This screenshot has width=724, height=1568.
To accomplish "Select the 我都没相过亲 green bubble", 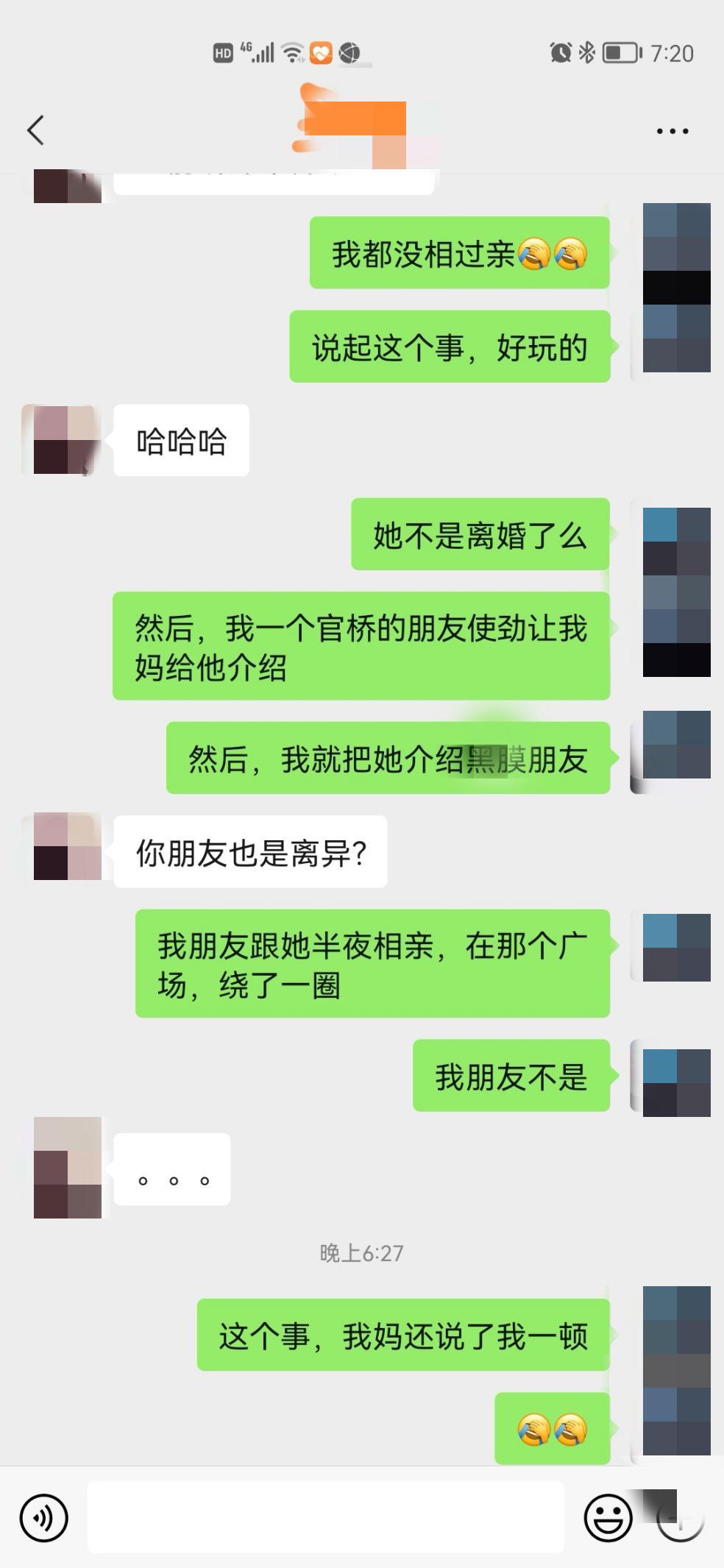I will [x=458, y=254].
